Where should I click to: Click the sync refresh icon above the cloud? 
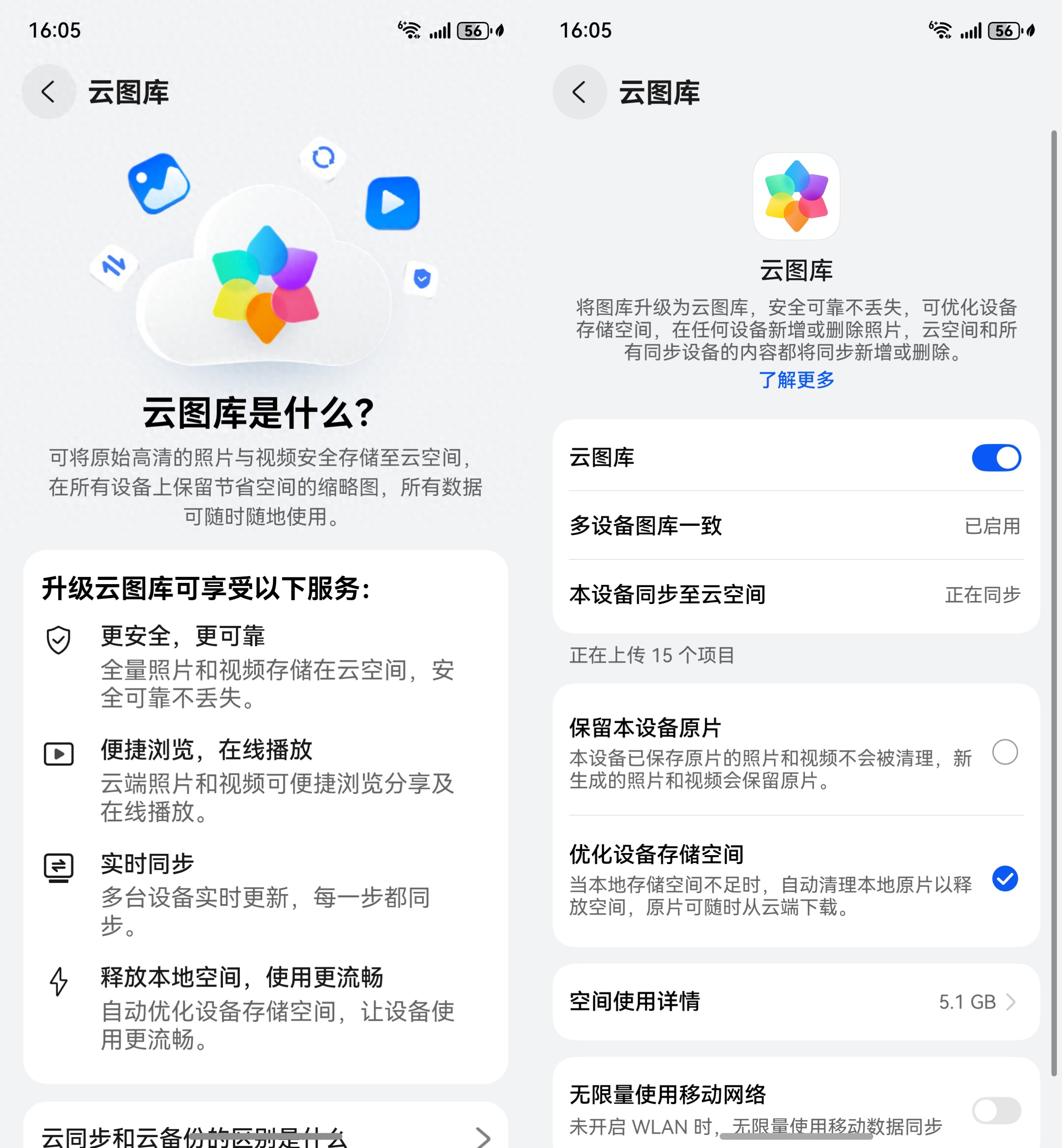(x=322, y=157)
